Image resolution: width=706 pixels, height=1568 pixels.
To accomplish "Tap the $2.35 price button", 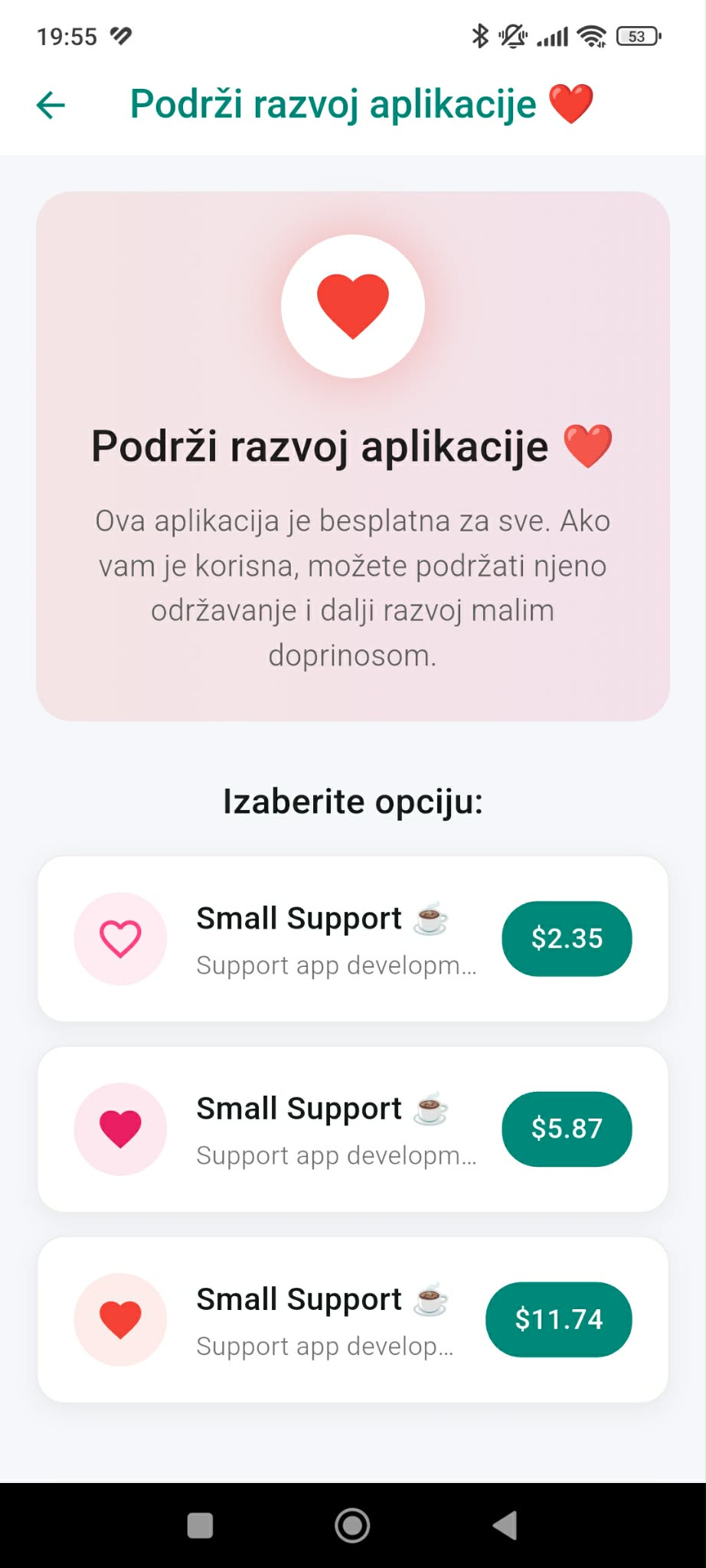I will pos(567,938).
